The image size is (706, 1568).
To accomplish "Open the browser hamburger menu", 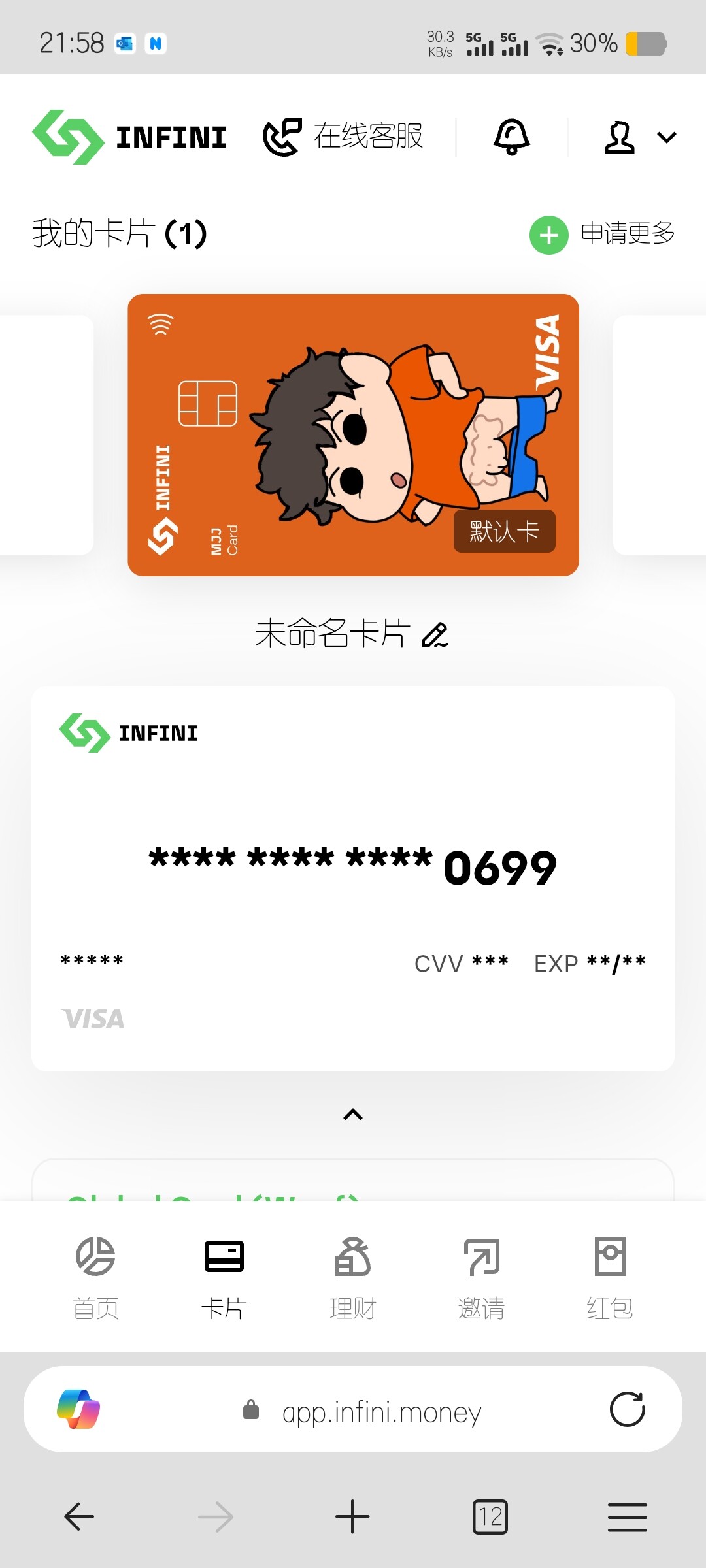I will click(628, 1516).
